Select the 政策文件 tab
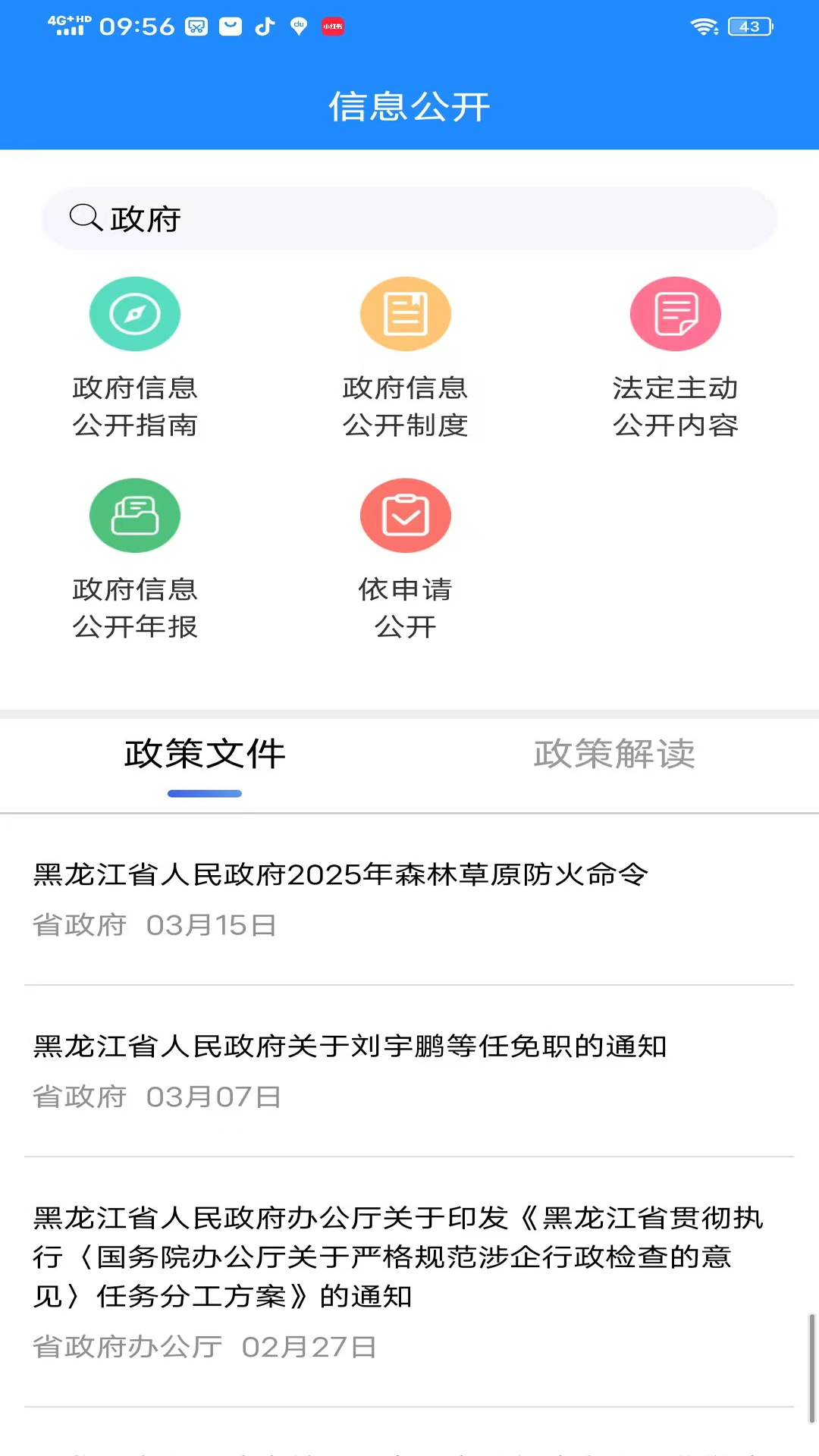Image resolution: width=819 pixels, height=1456 pixels. tap(205, 754)
